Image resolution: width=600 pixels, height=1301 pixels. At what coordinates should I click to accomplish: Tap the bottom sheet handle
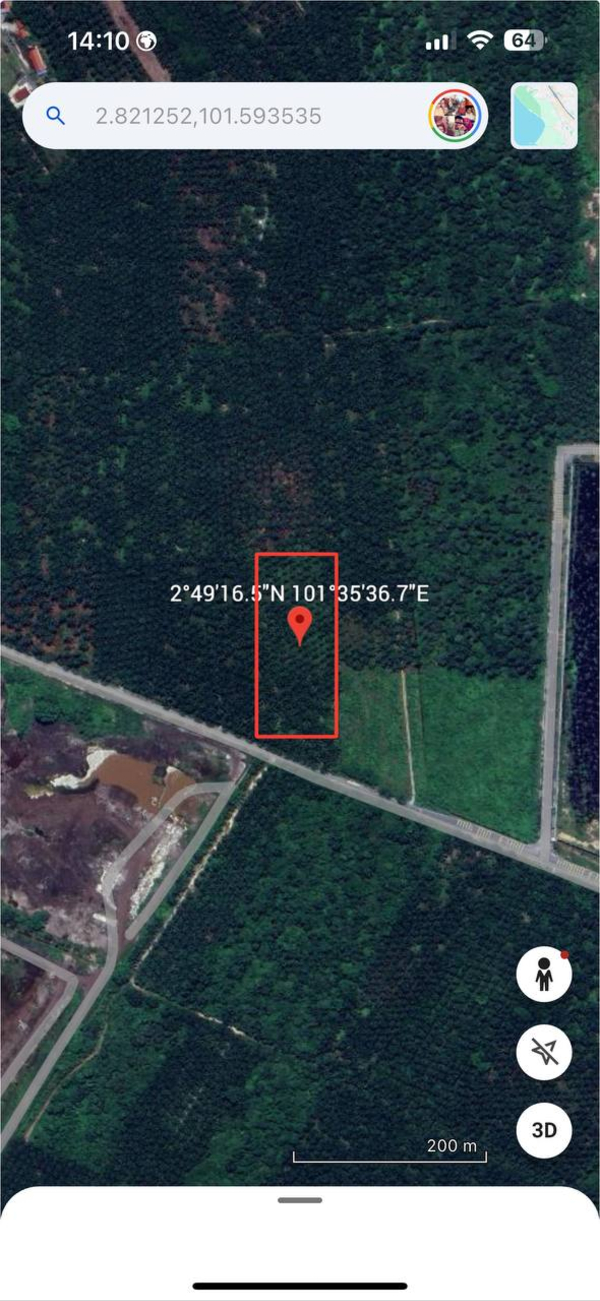[x=300, y=1199]
